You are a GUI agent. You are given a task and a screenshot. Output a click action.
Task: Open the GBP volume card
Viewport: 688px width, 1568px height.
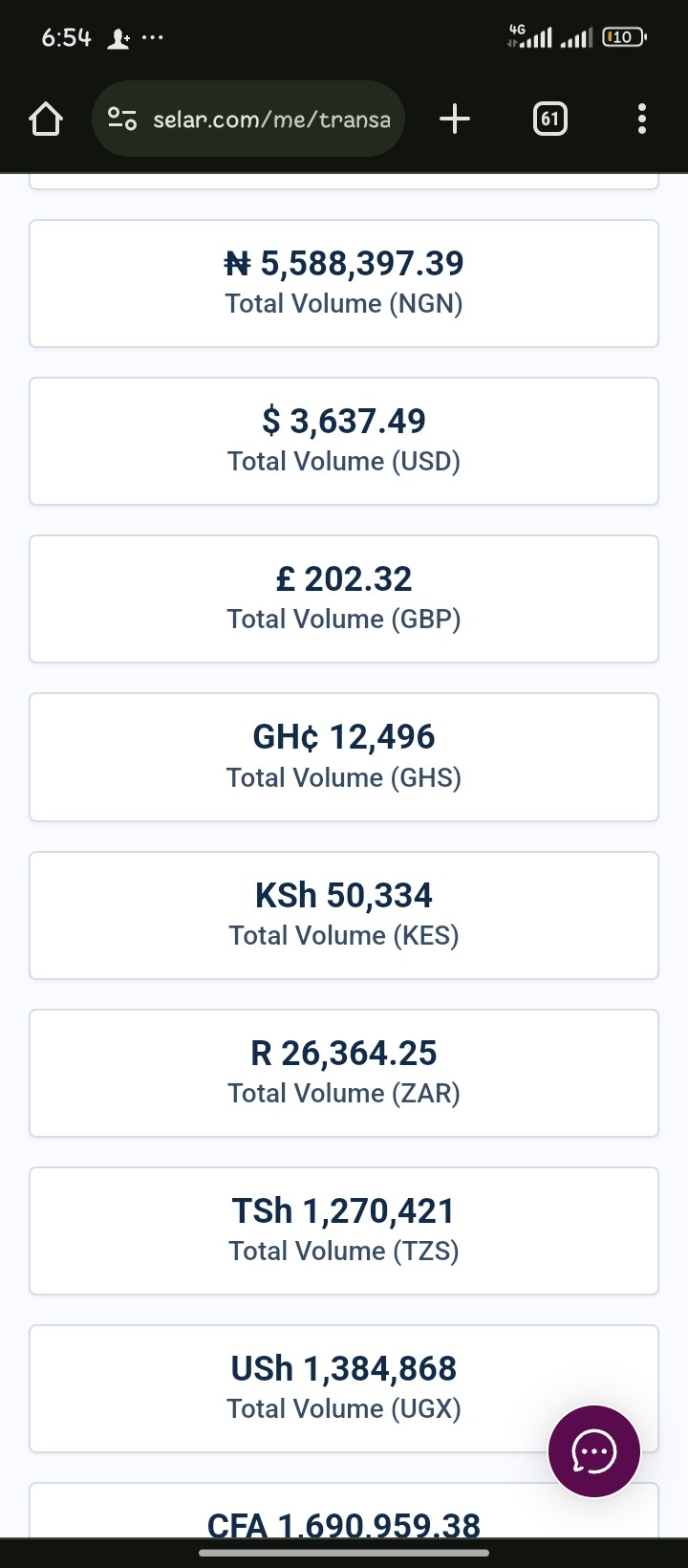click(x=344, y=598)
